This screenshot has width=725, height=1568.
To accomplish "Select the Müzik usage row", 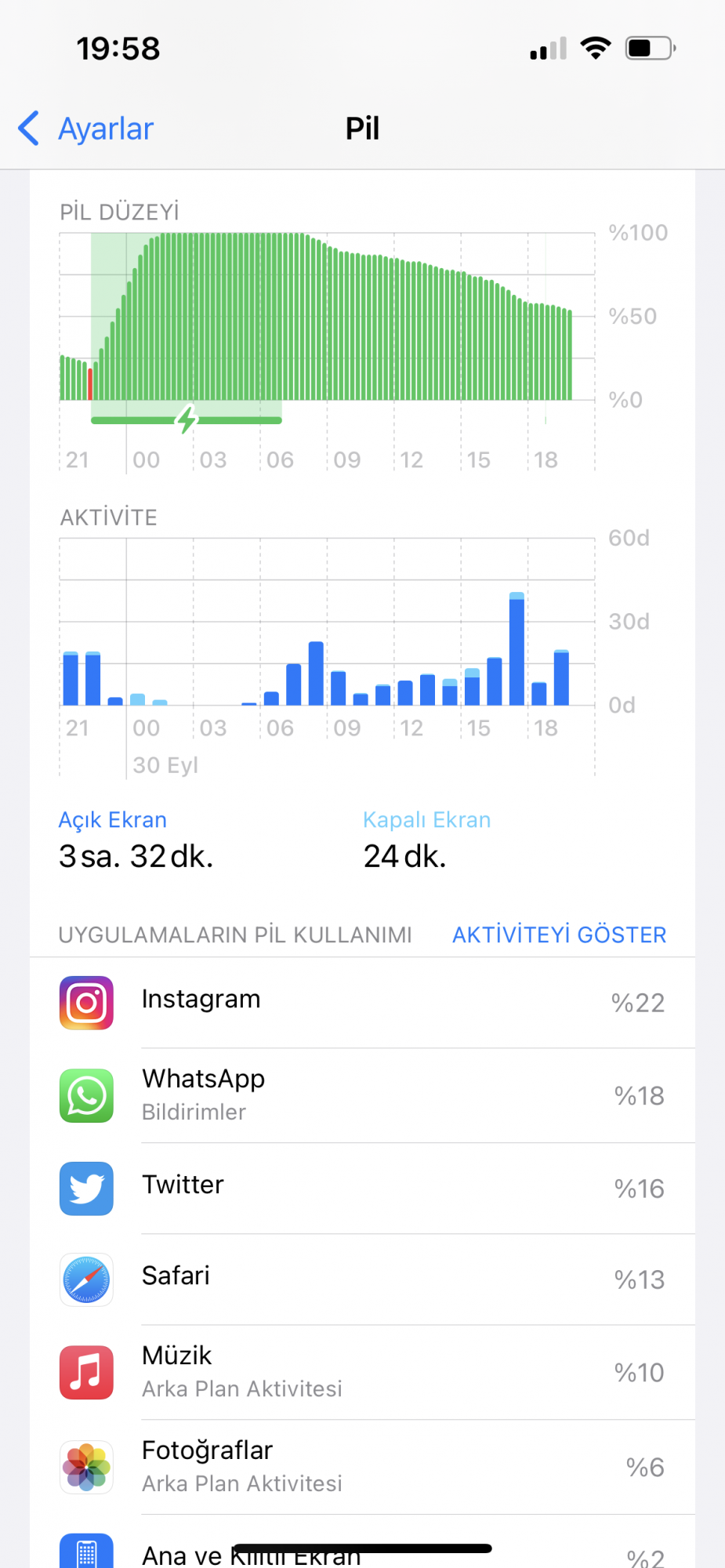I will pos(362,1373).
